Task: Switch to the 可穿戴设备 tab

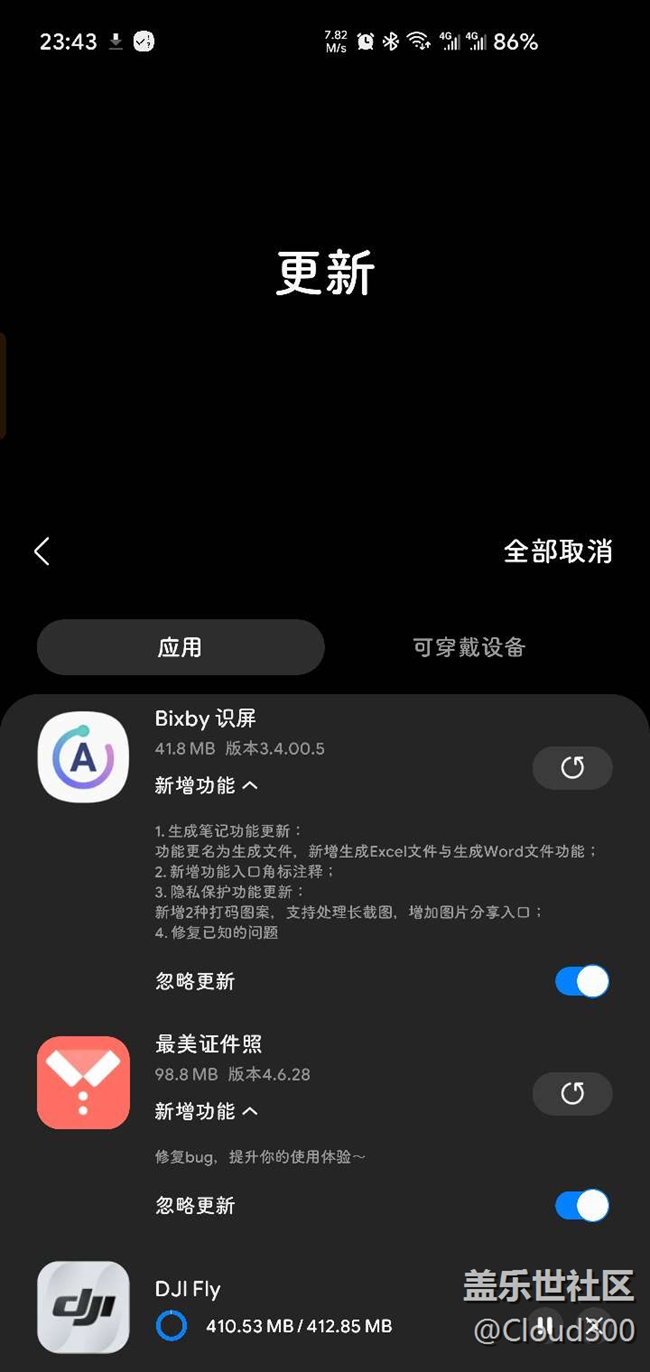Action: click(x=469, y=647)
